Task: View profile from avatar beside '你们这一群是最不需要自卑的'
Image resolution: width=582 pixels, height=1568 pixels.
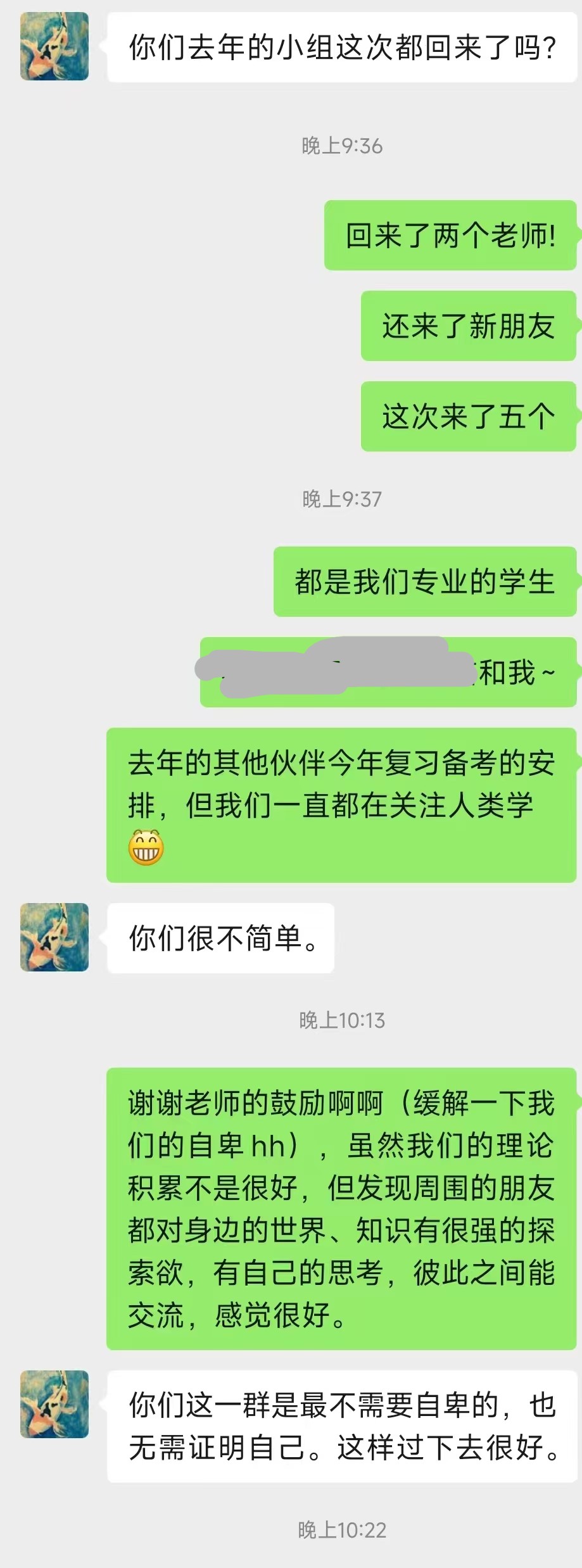Action: [54, 1404]
